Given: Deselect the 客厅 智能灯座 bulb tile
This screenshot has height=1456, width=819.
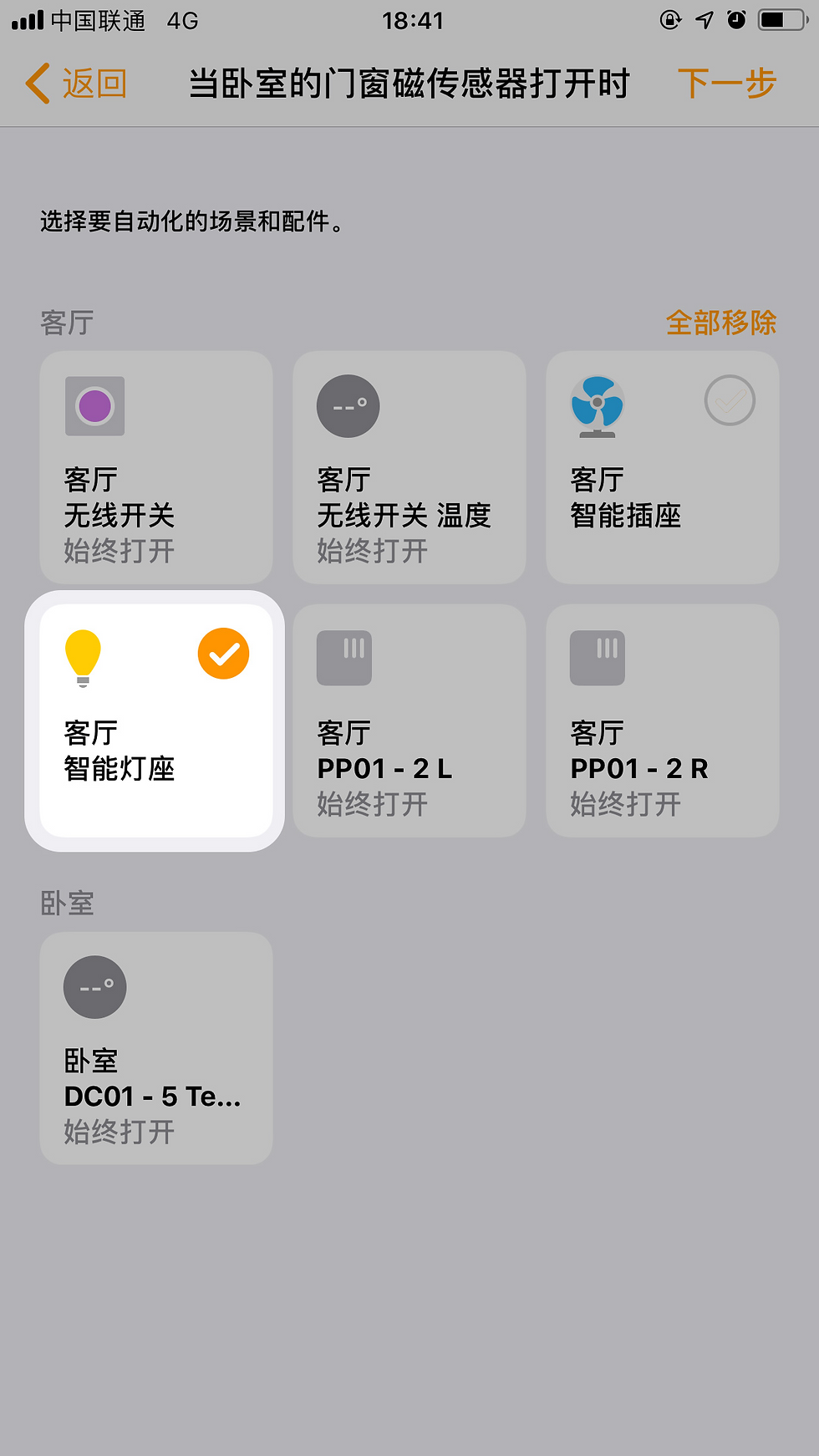Looking at the screenshot, I should pyautogui.click(x=156, y=720).
